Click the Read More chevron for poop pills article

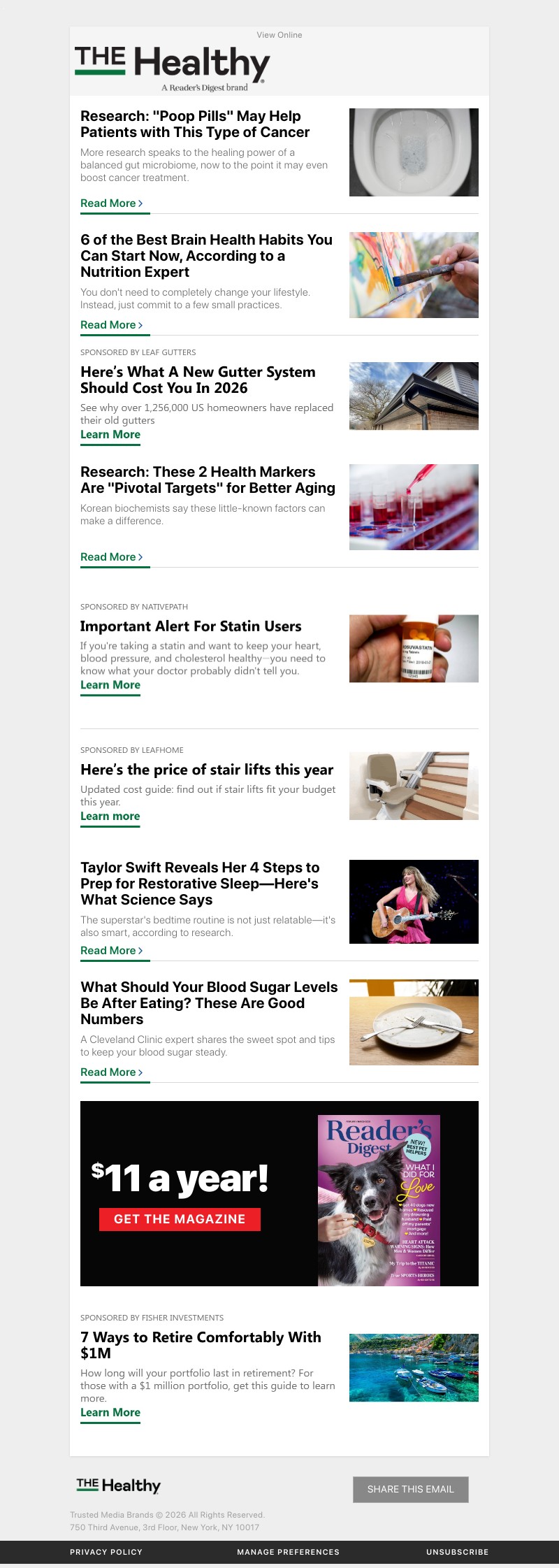(141, 203)
